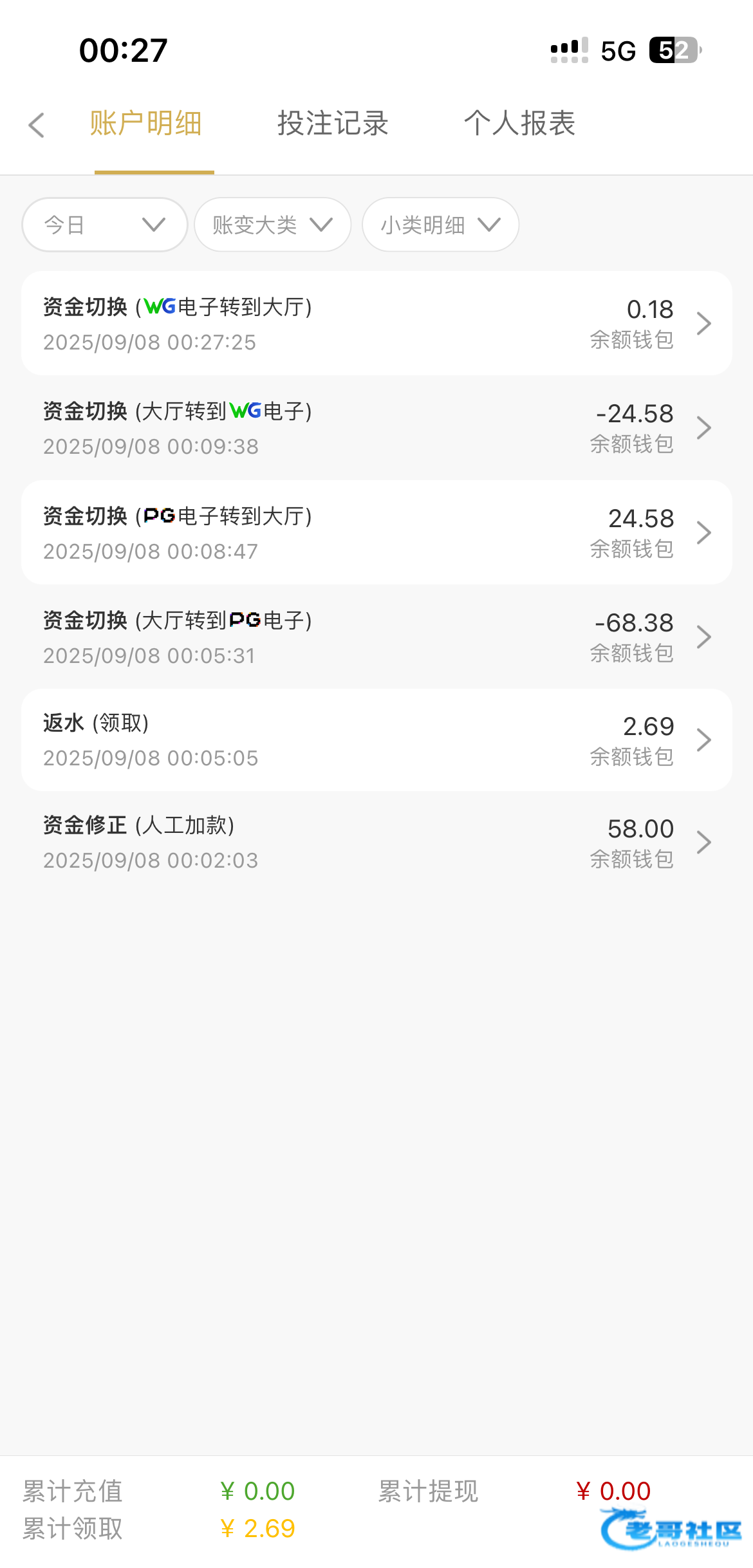View the -24.58 大厅转到WG电子 transfer
The image size is (753, 1568).
point(376,427)
